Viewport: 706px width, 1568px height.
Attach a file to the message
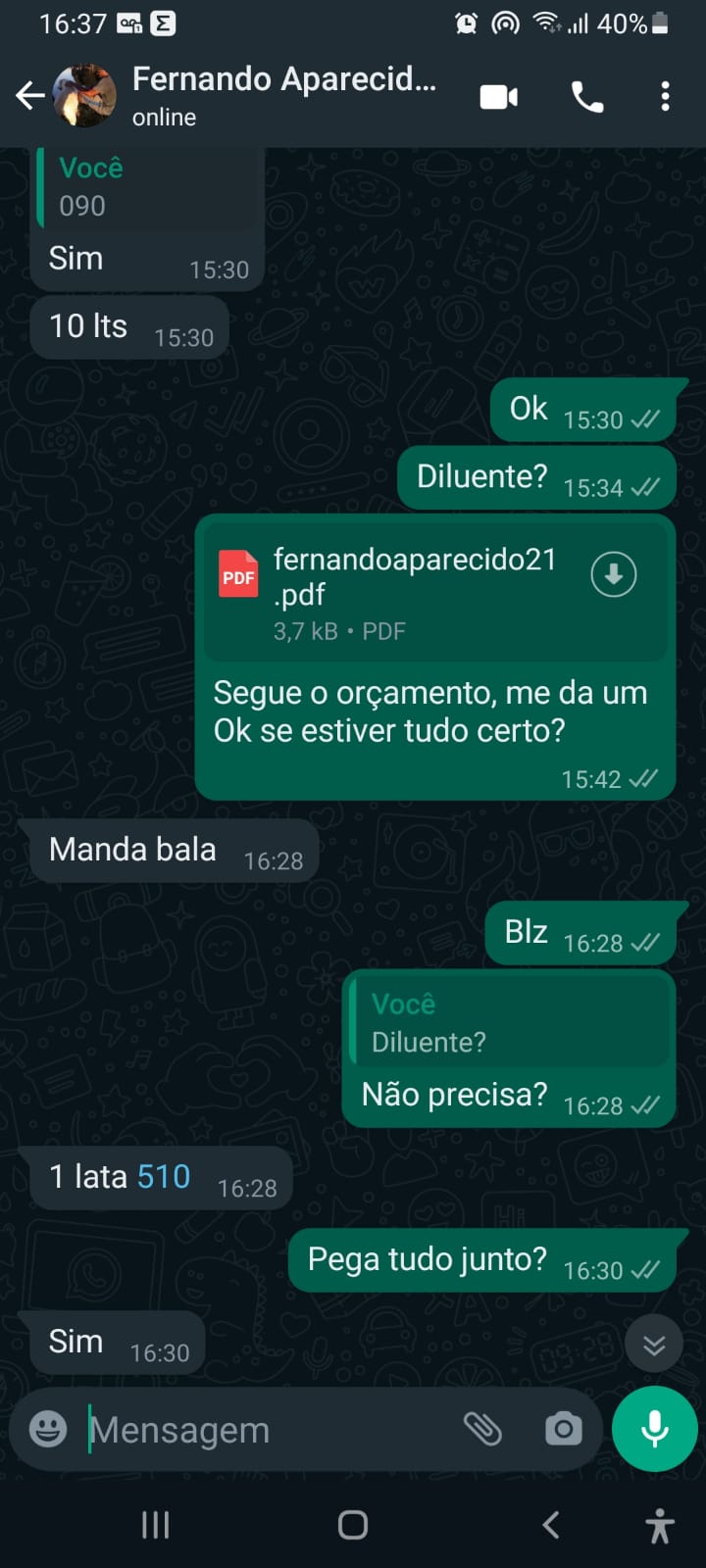point(482,1430)
